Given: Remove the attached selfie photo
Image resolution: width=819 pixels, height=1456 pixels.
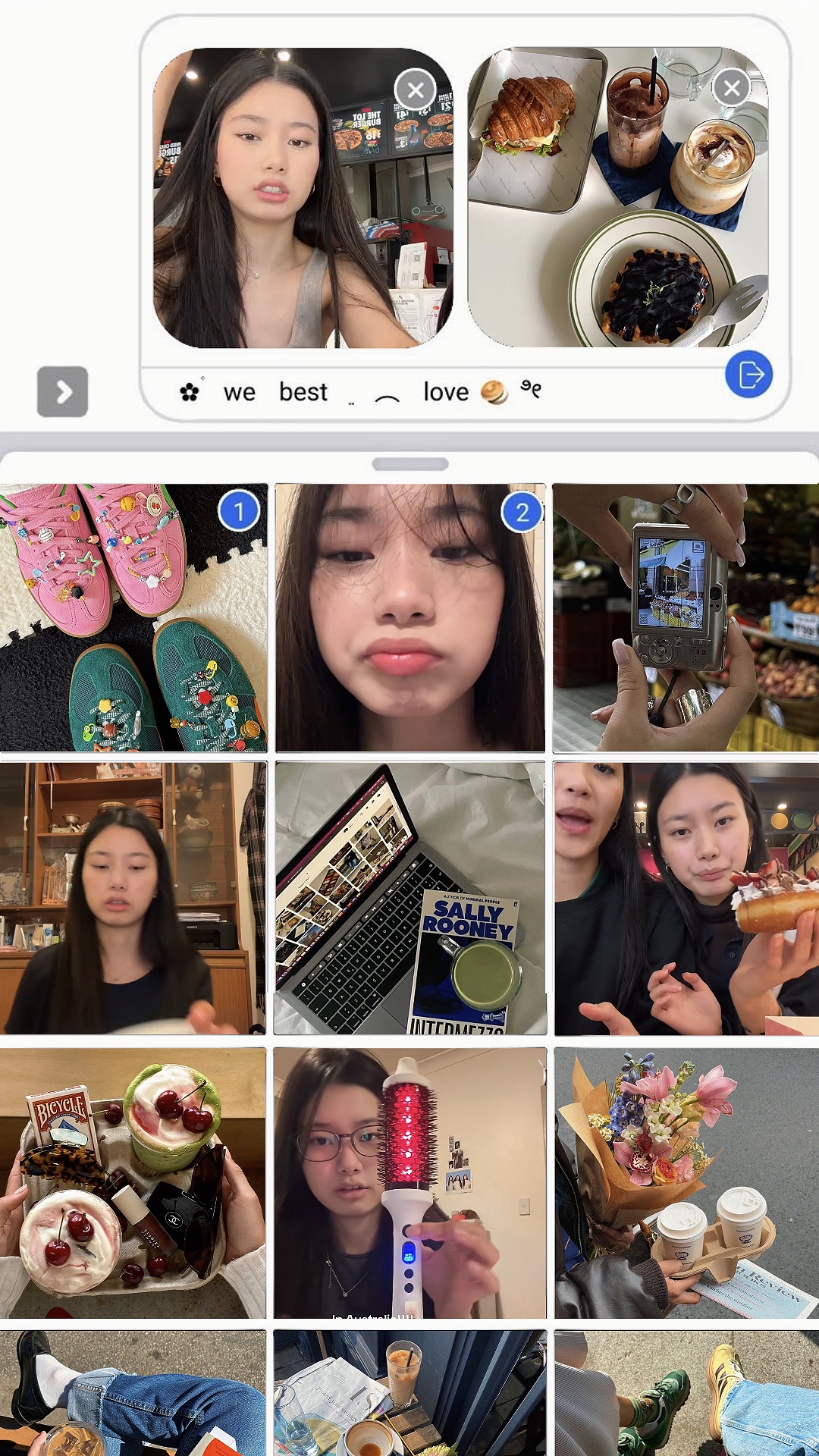Looking at the screenshot, I should 416,90.
